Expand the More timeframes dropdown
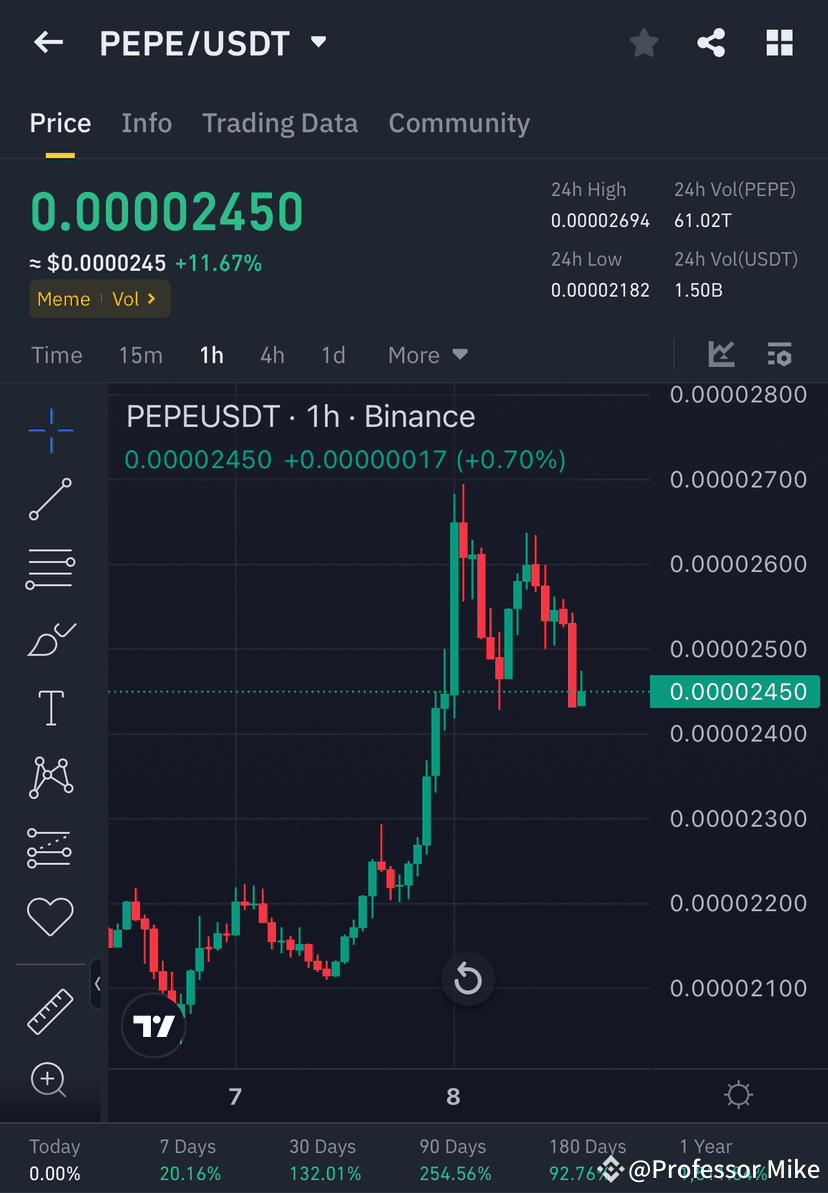Viewport: 828px width, 1193px height. click(427, 354)
